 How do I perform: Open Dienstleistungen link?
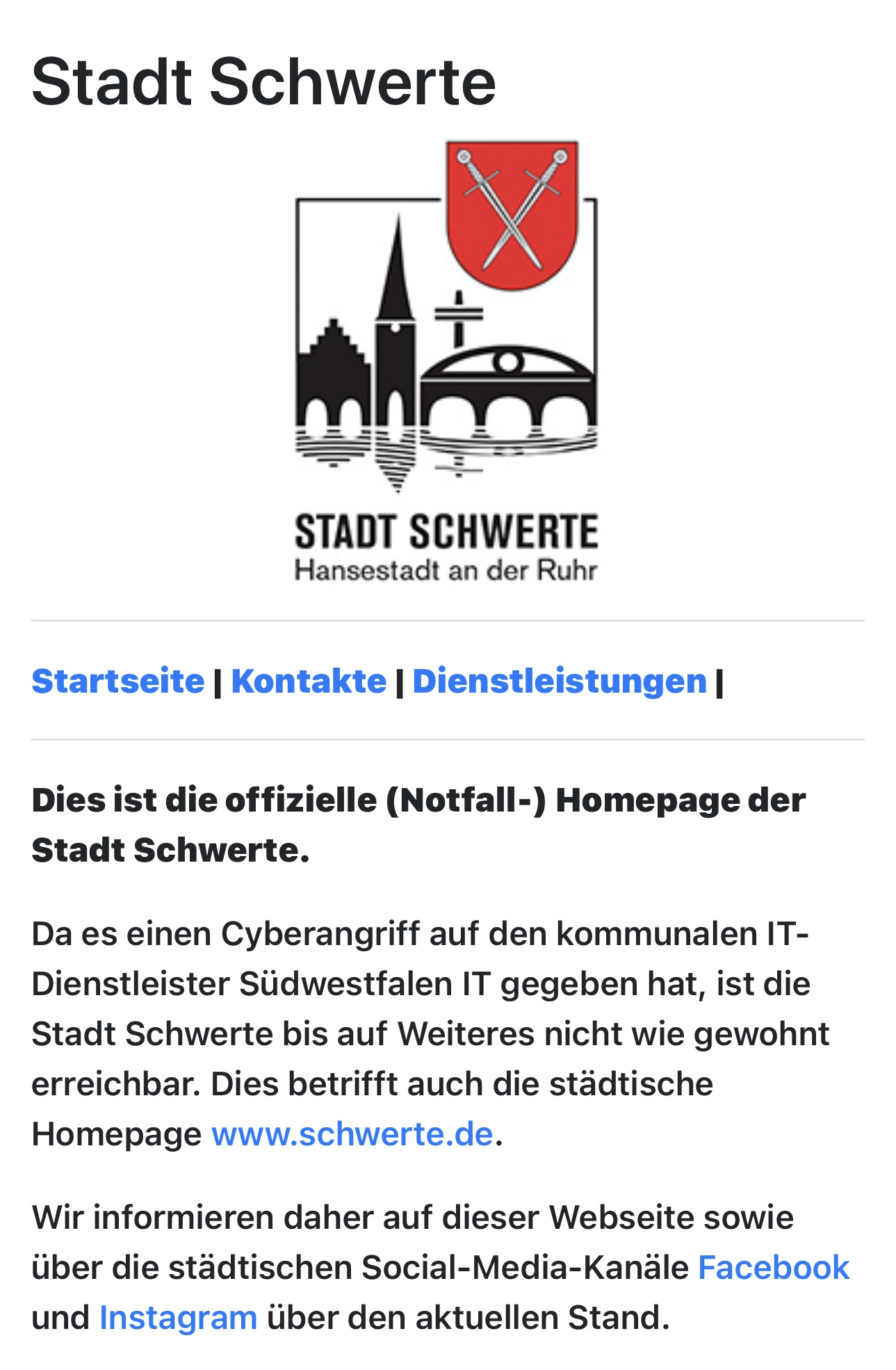[560, 682]
